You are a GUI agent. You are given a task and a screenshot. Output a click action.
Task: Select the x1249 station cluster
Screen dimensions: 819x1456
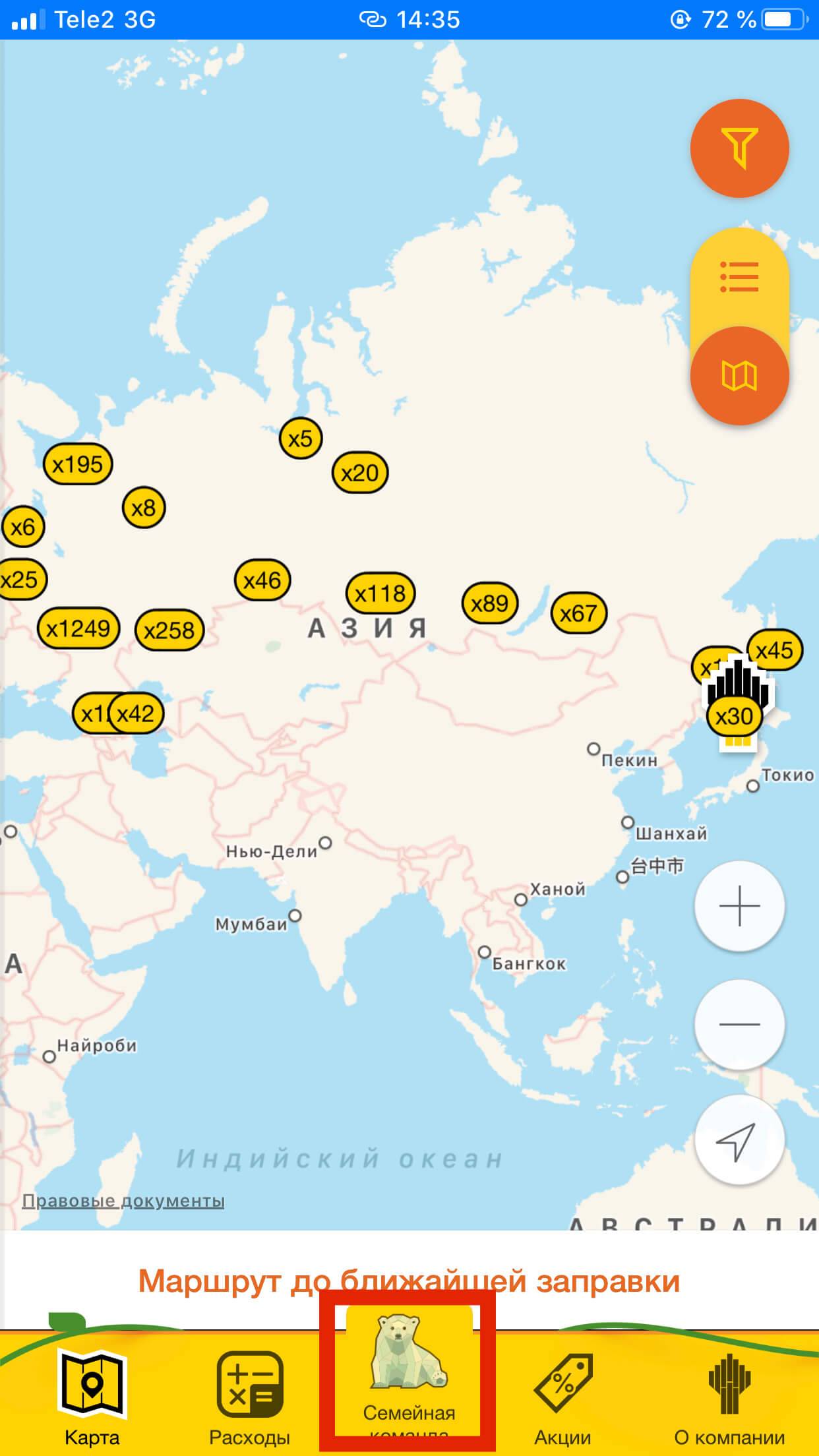tap(78, 628)
